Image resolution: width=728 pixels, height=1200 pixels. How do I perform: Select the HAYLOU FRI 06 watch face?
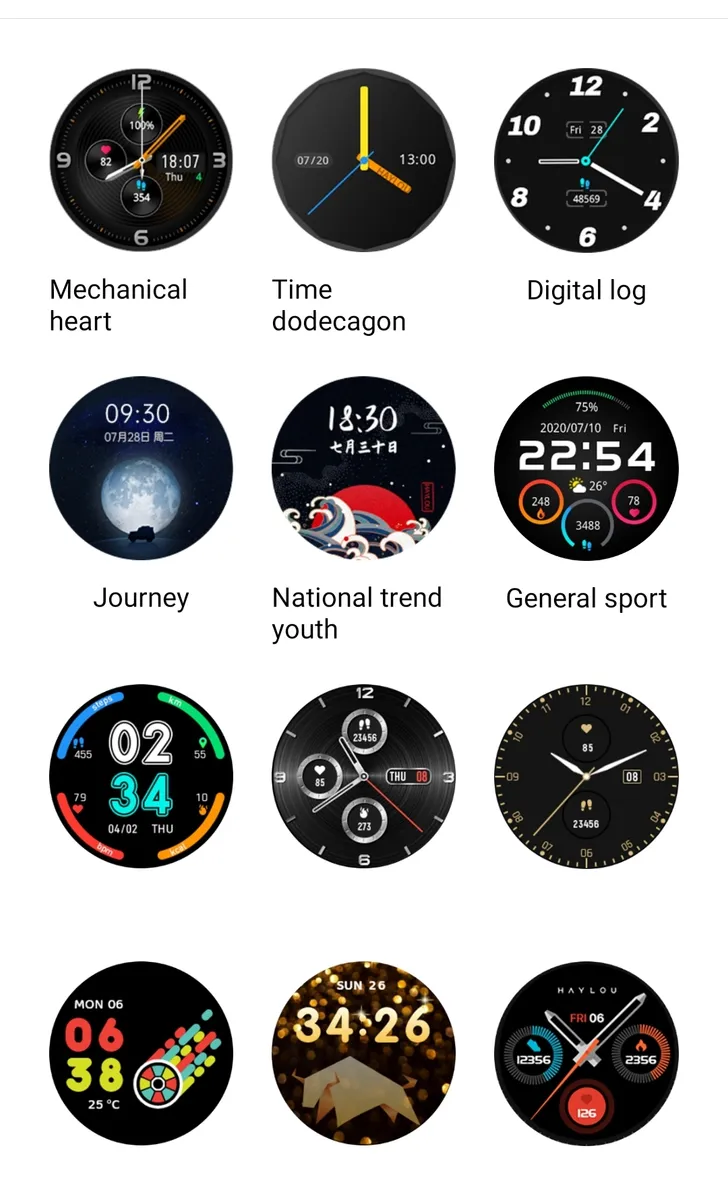pos(586,1054)
